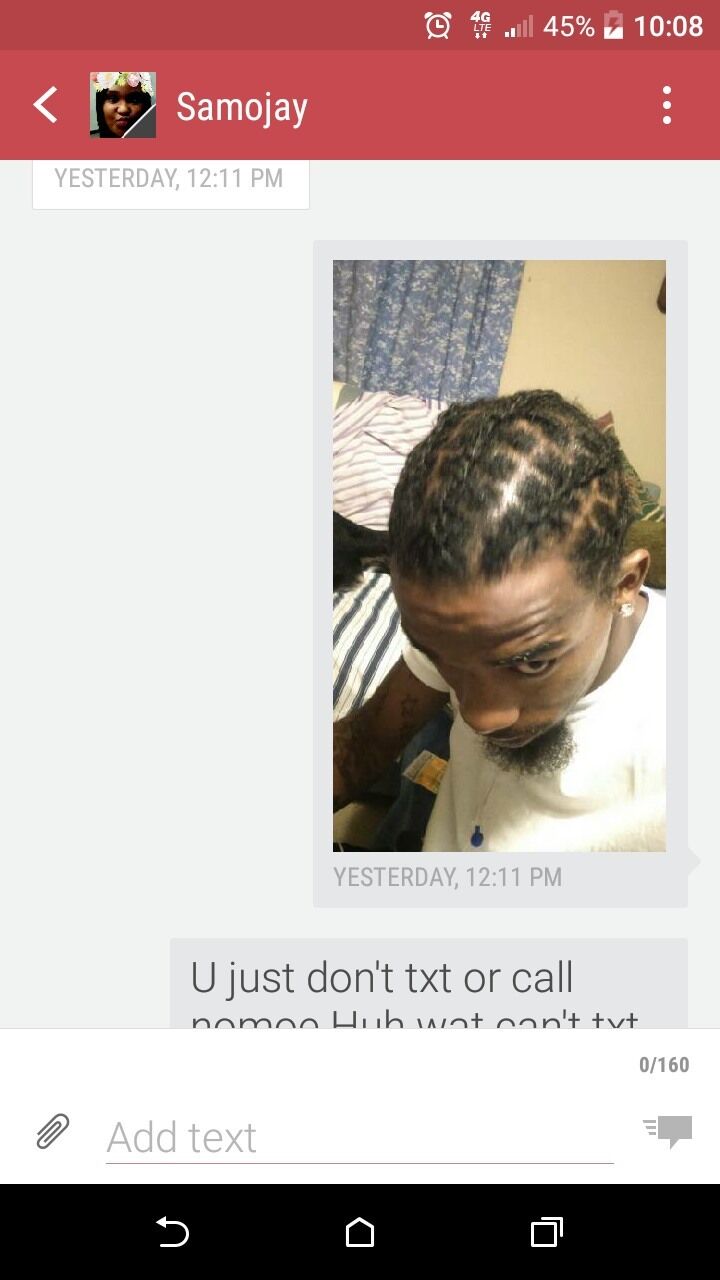The image size is (720, 1280).
Task: Open recent apps
Action: coord(546,1232)
